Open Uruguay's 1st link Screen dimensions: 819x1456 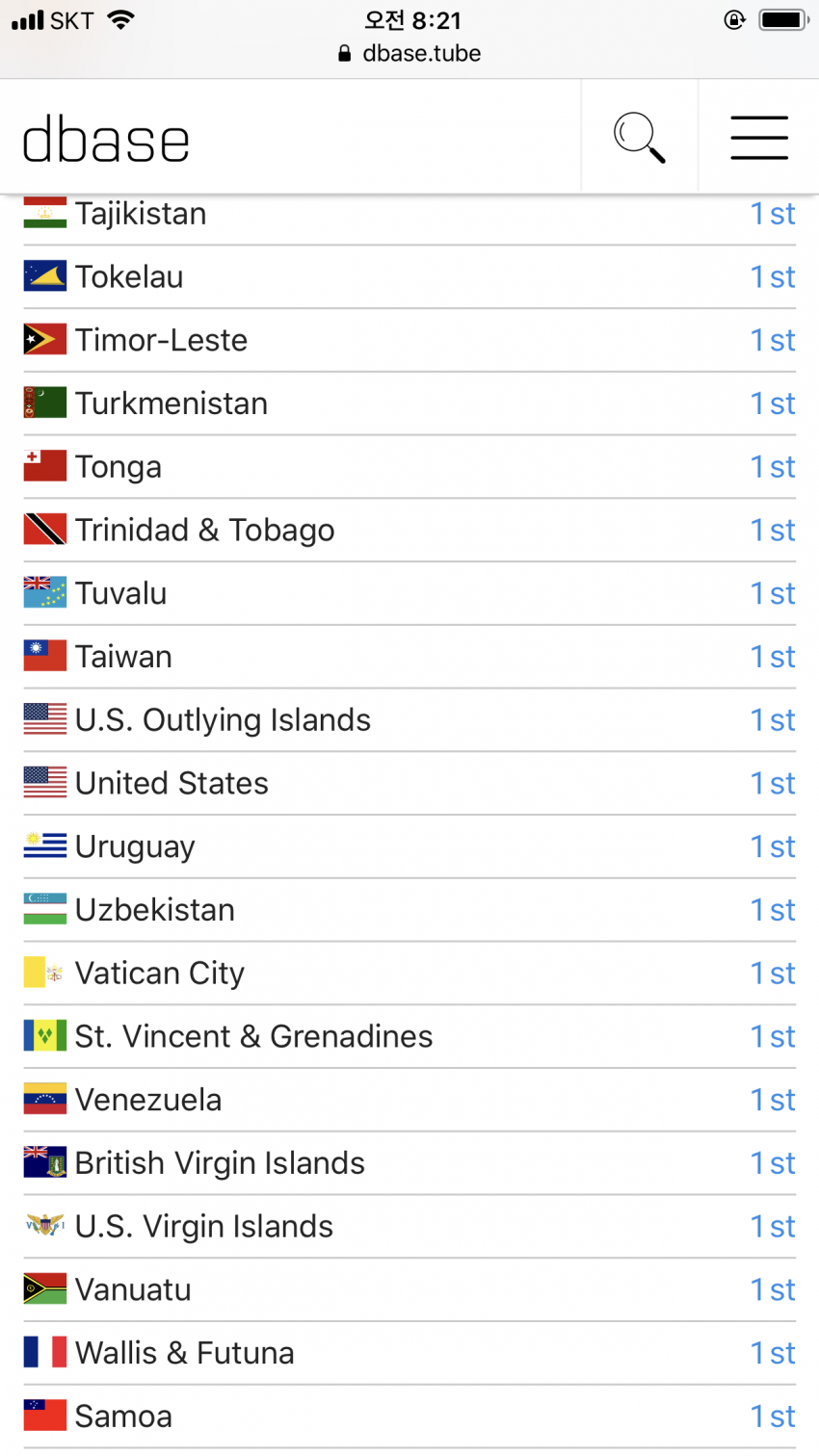[x=773, y=847]
